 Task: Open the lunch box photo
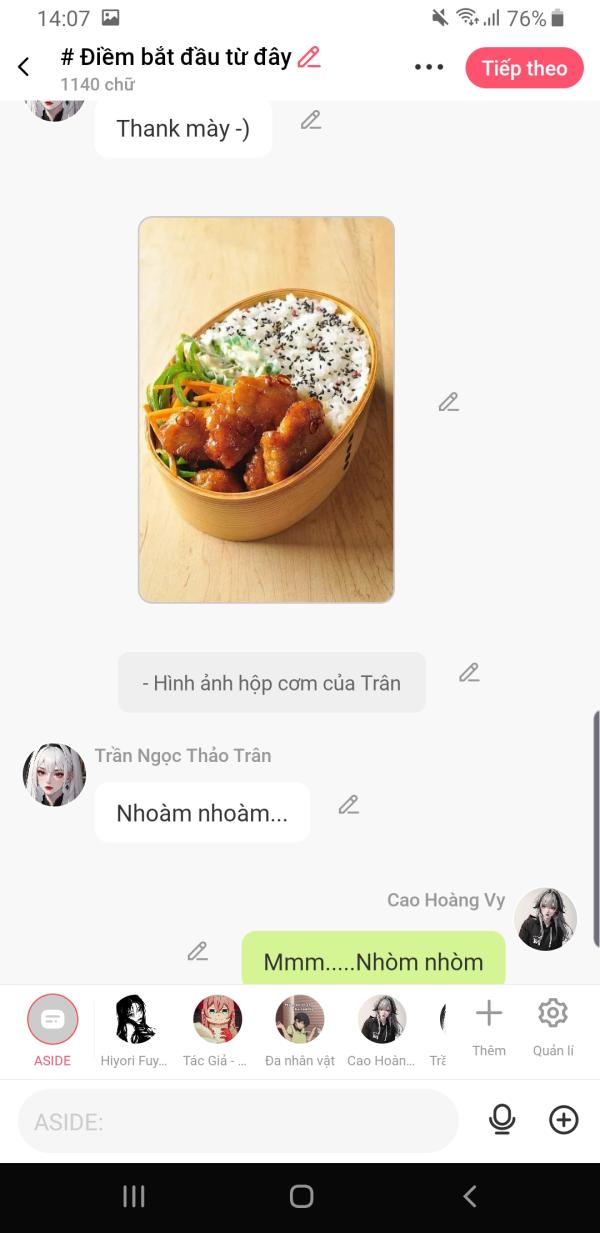266,410
